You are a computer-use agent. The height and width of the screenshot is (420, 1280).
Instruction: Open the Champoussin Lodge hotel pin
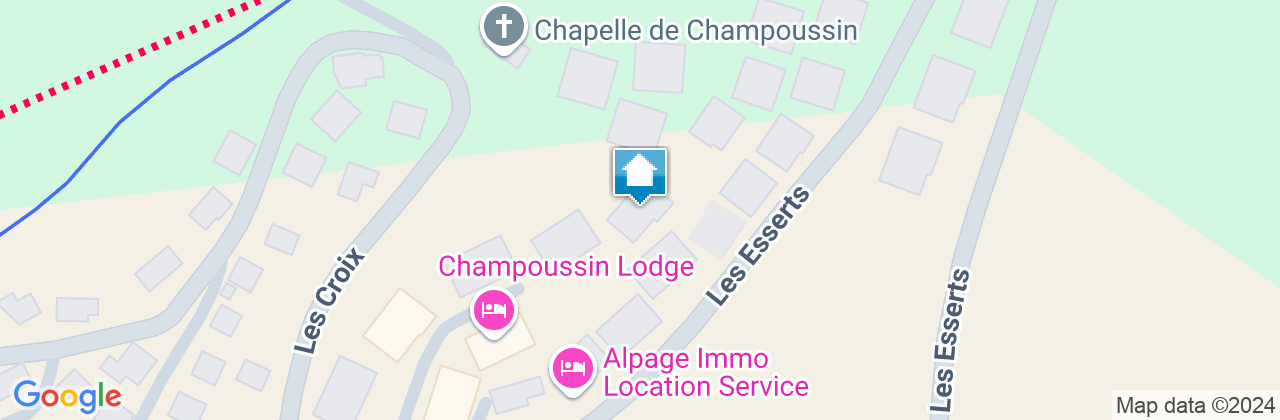(x=493, y=309)
